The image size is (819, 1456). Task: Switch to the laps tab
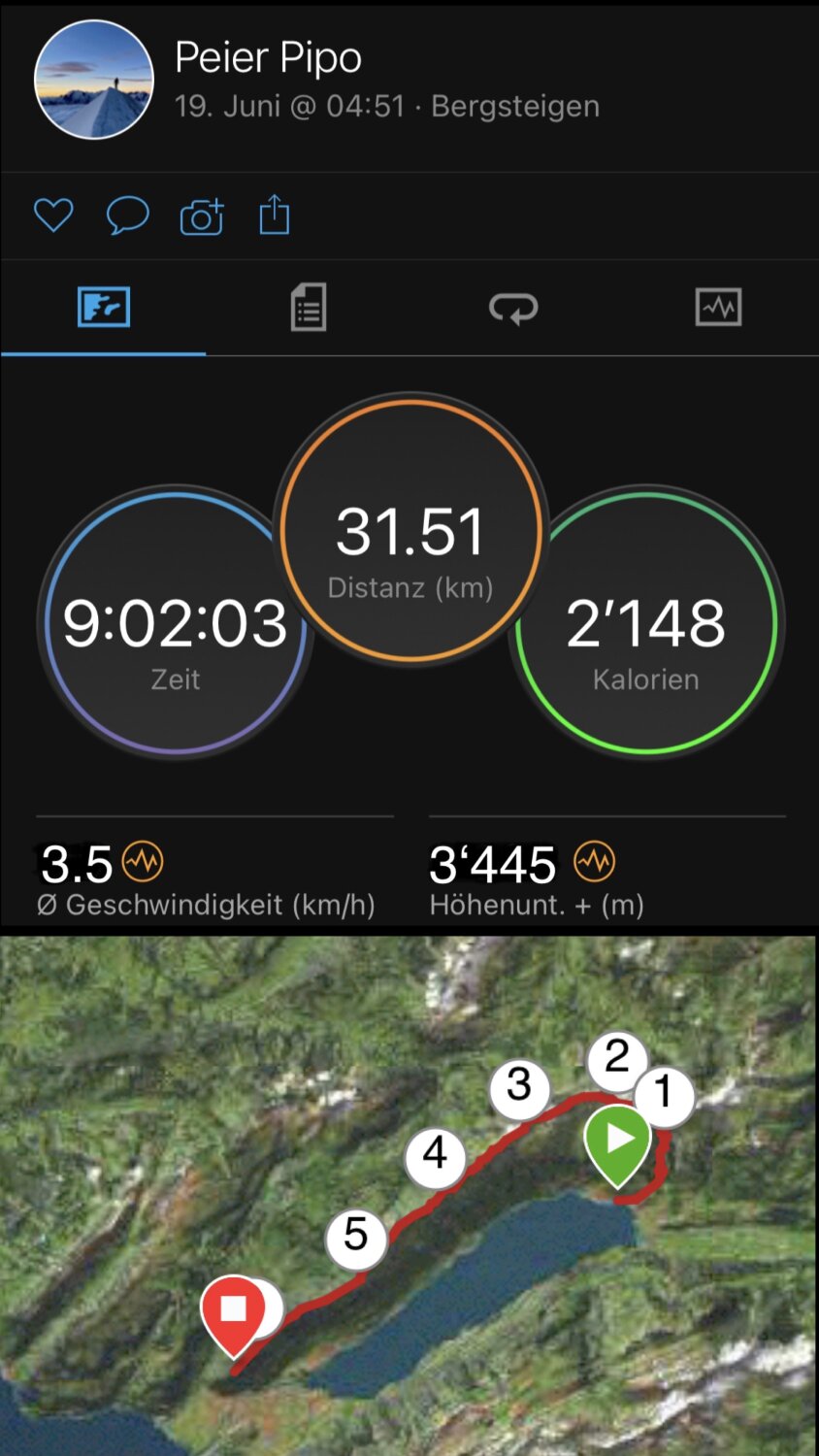tap(512, 309)
